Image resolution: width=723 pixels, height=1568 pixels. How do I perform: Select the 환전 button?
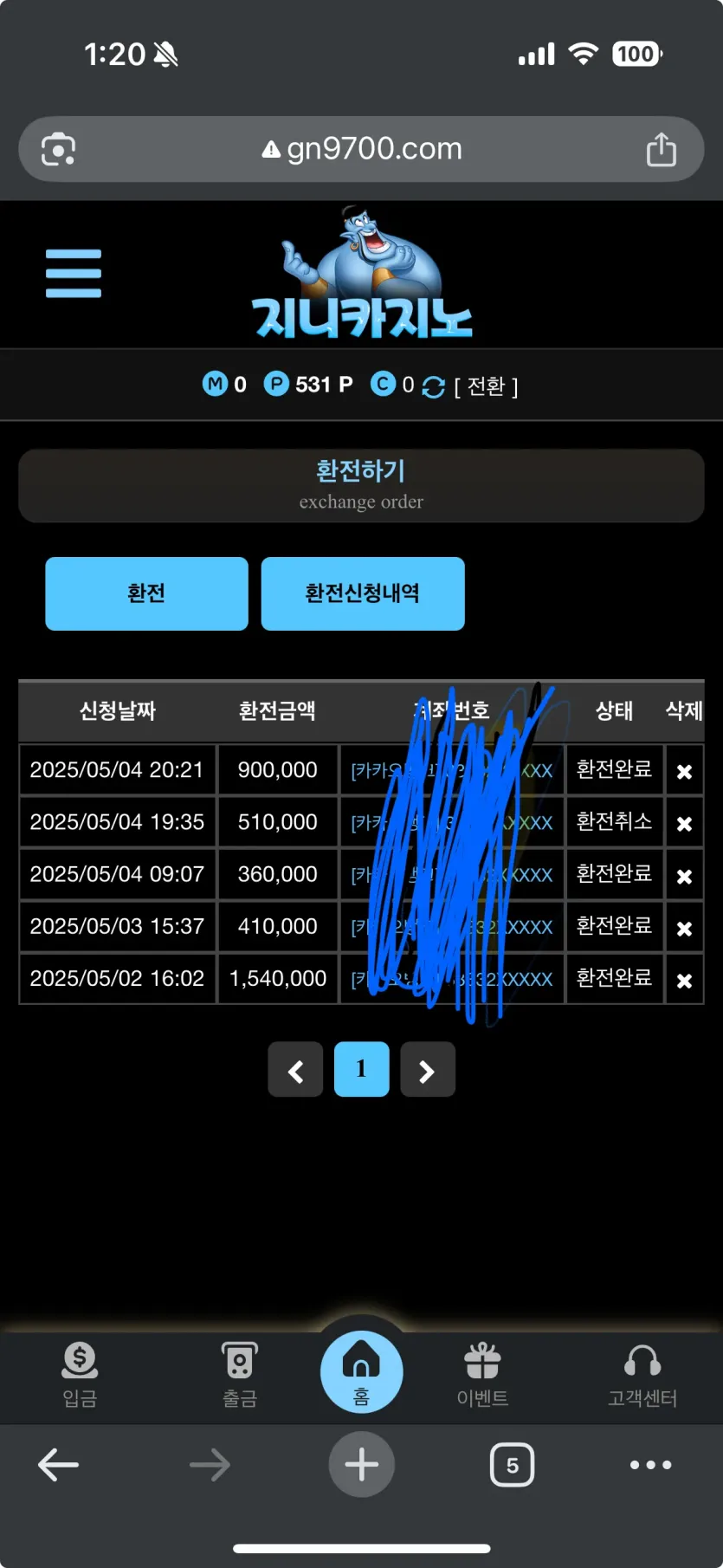146,593
